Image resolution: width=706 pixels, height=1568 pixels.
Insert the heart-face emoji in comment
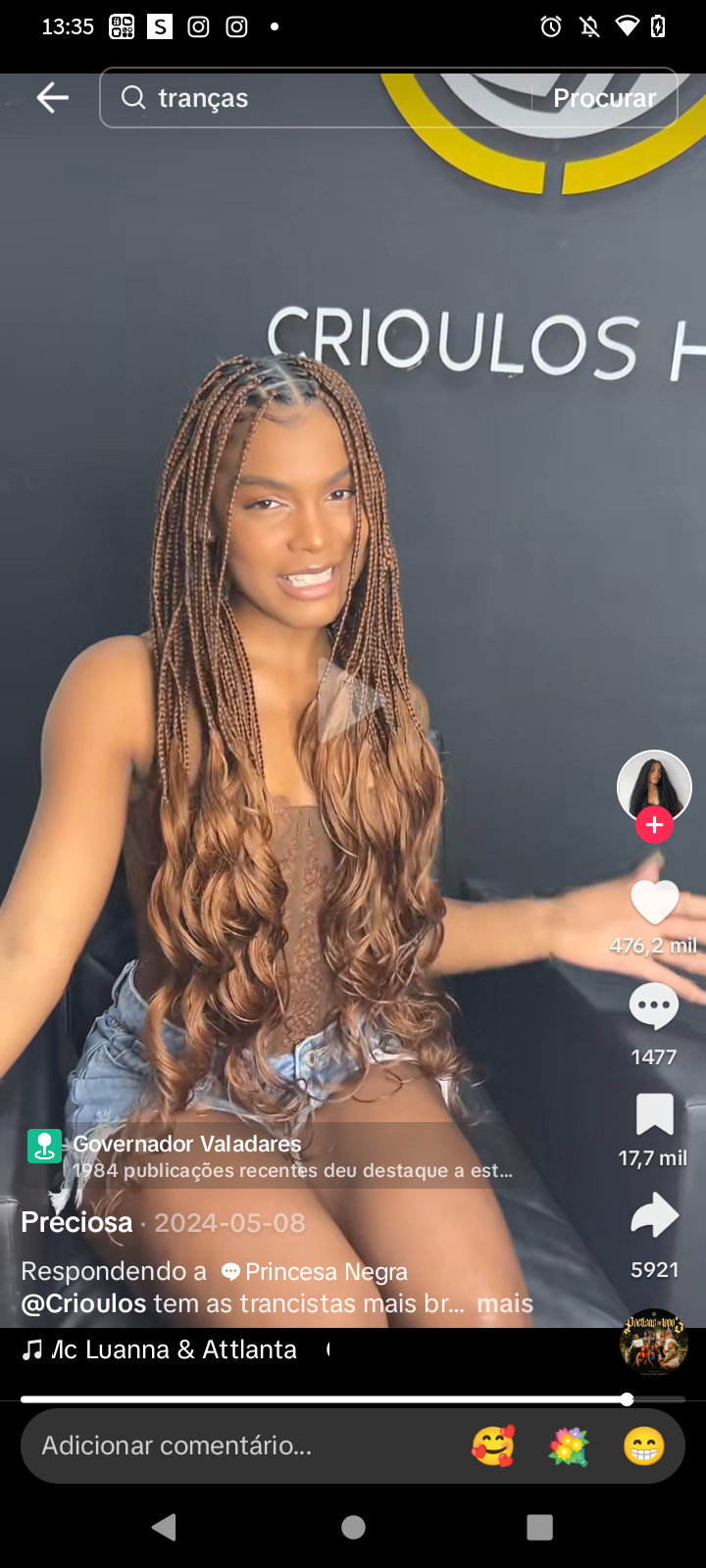pos(493,1445)
